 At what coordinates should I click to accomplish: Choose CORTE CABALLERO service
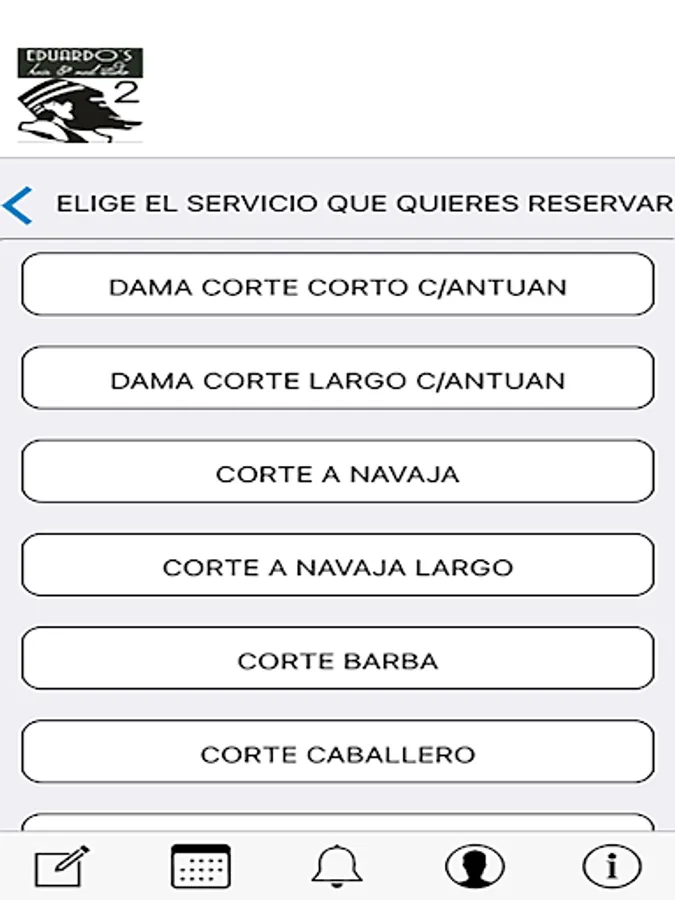338,752
